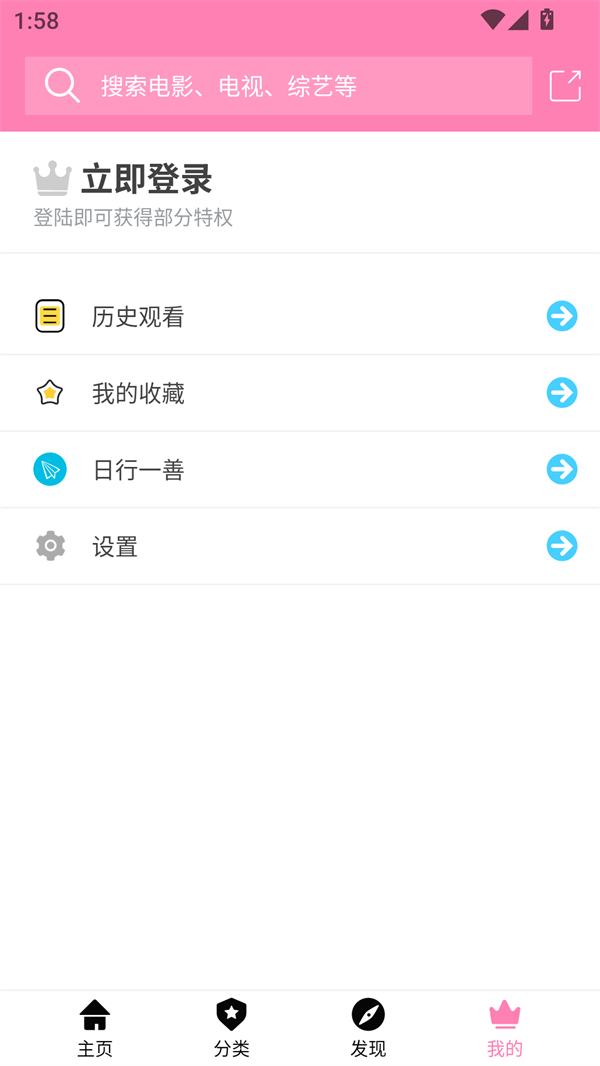600x1066 pixels.
Task: Go to the 发现 discover tab
Action: (368, 1028)
